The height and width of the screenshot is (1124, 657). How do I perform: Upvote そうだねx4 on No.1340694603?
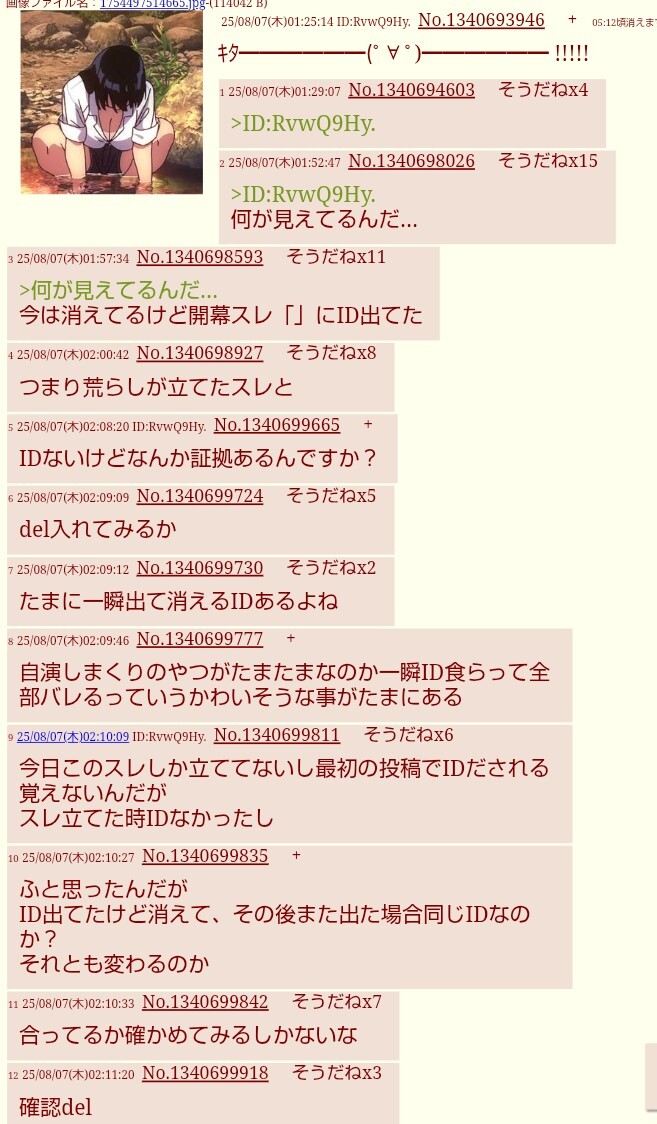tap(543, 90)
